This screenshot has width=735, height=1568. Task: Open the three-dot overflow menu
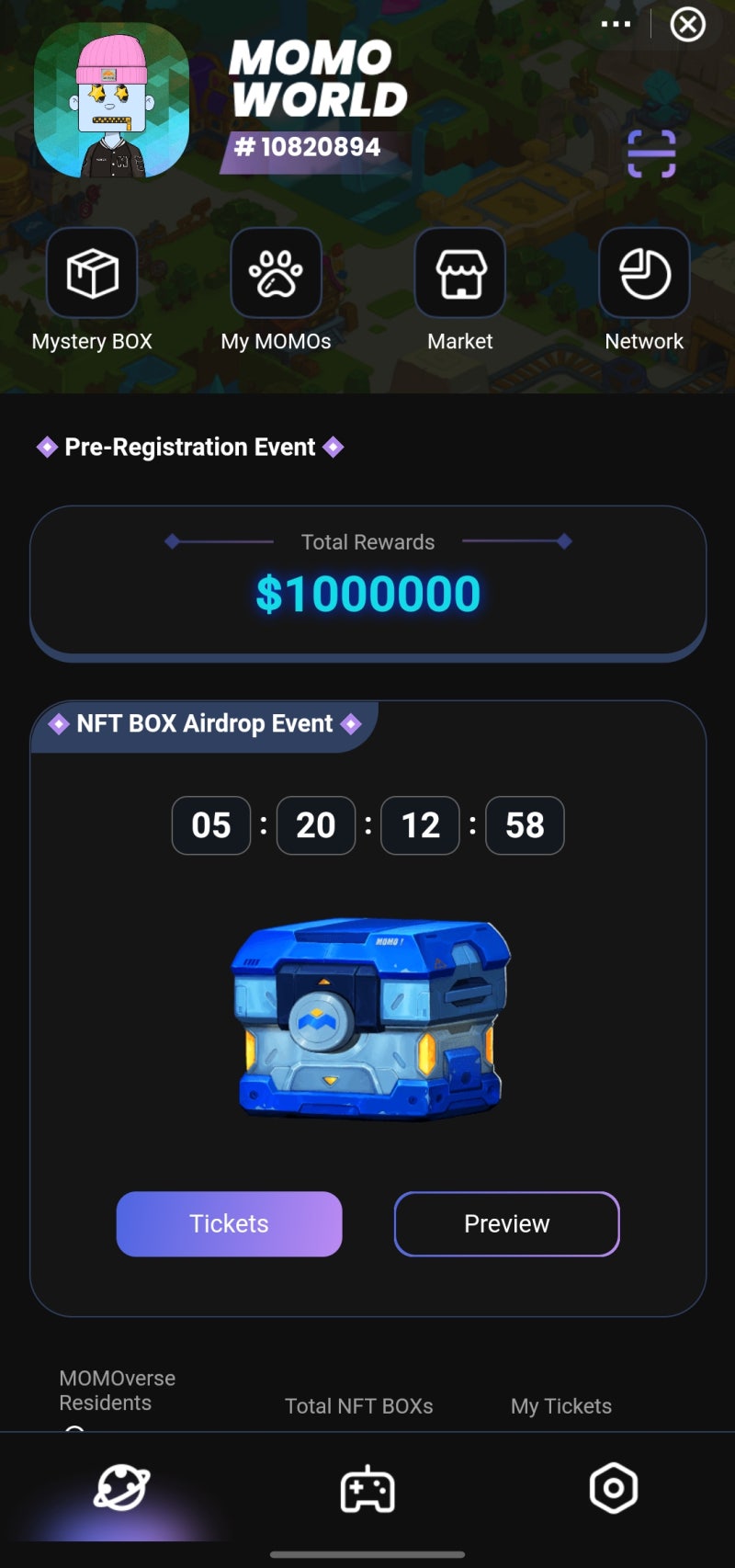(x=616, y=24)
